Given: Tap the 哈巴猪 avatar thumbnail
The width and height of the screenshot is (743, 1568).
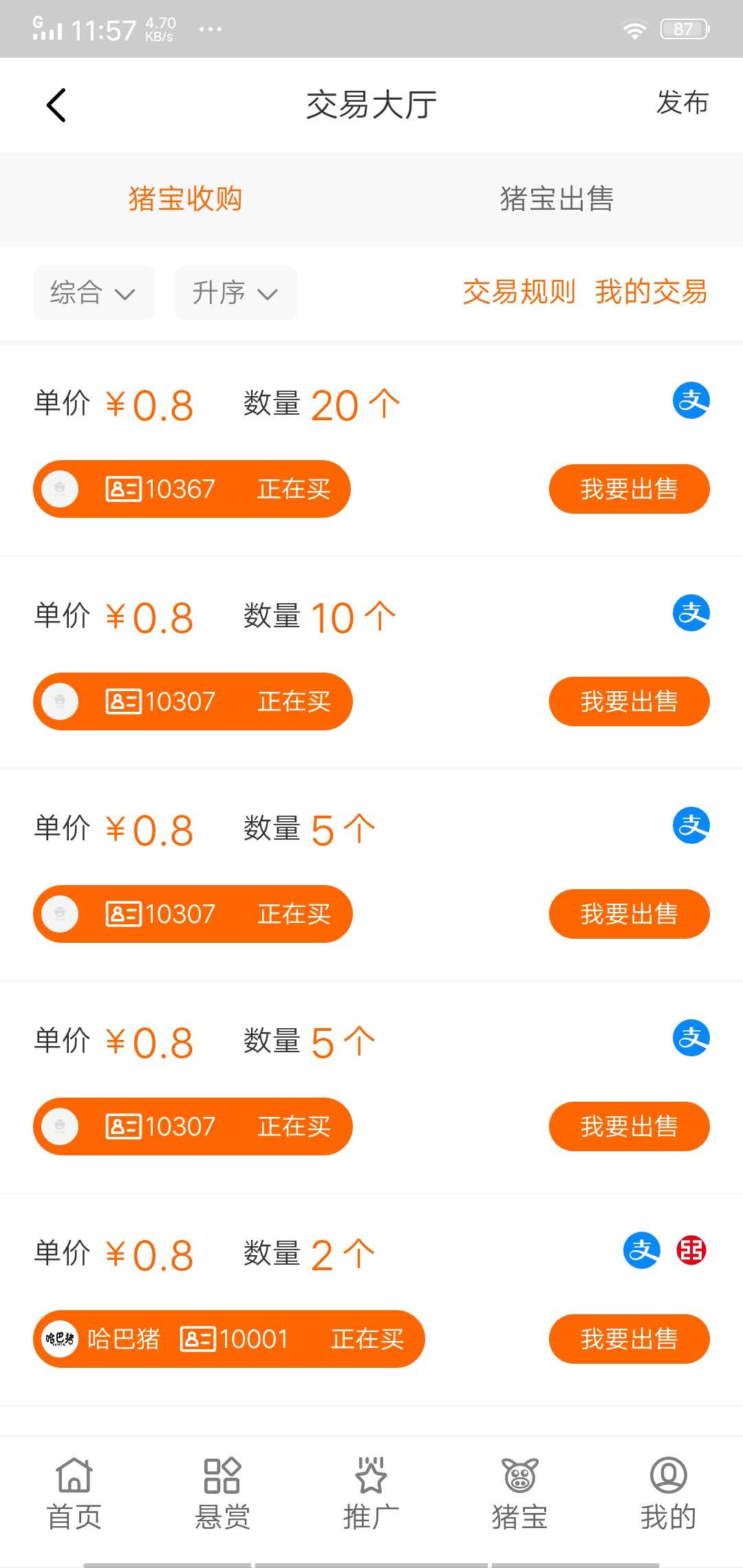Looking at the screenshot, I should click(60, 1339).
